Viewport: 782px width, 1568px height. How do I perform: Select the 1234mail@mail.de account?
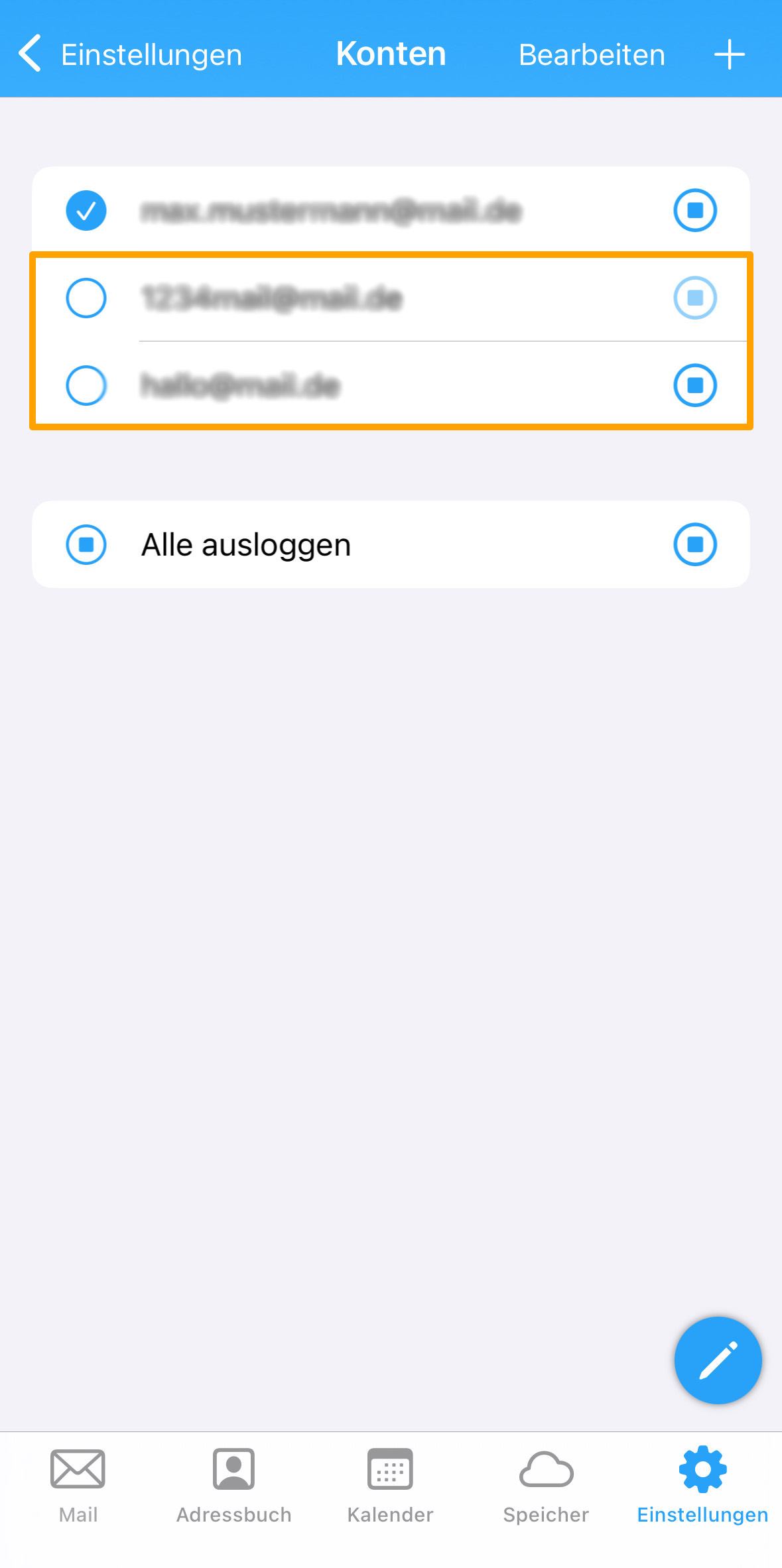[86, 298]
